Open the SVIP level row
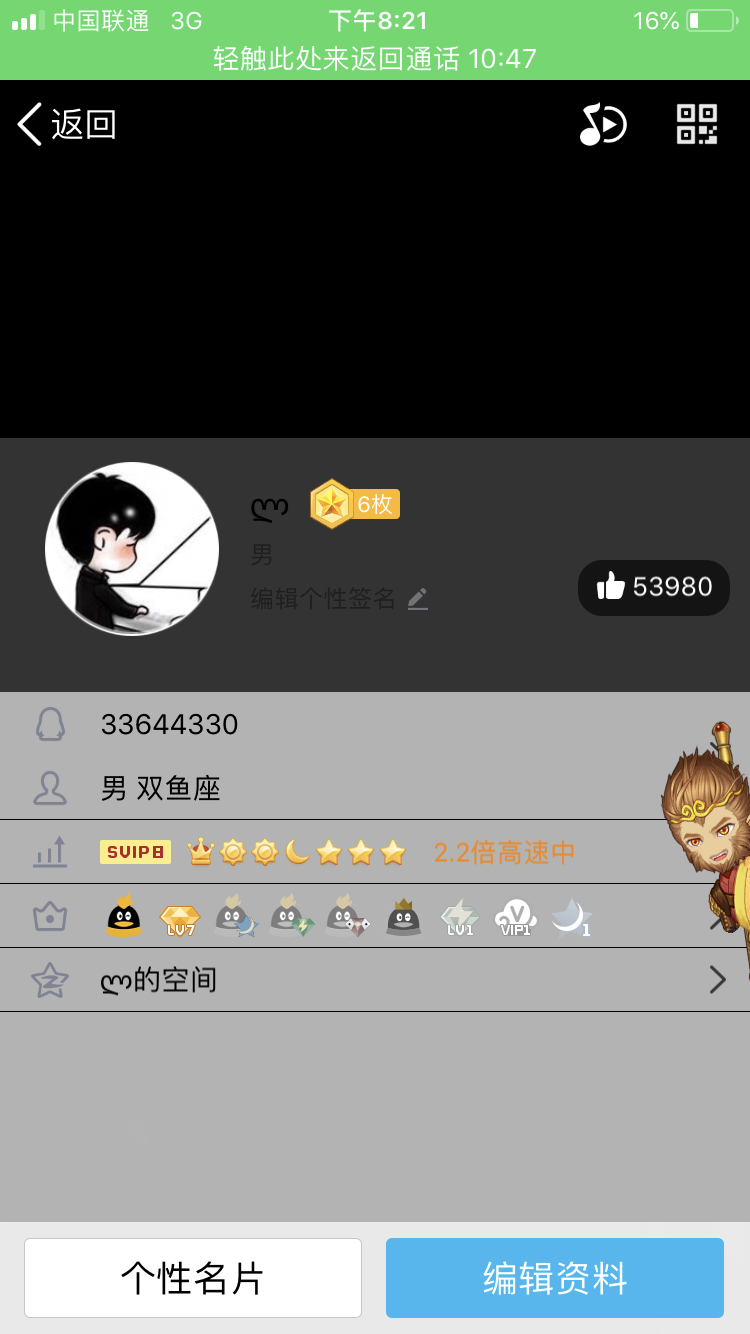 pyautogui.click(x=375, y=852)
